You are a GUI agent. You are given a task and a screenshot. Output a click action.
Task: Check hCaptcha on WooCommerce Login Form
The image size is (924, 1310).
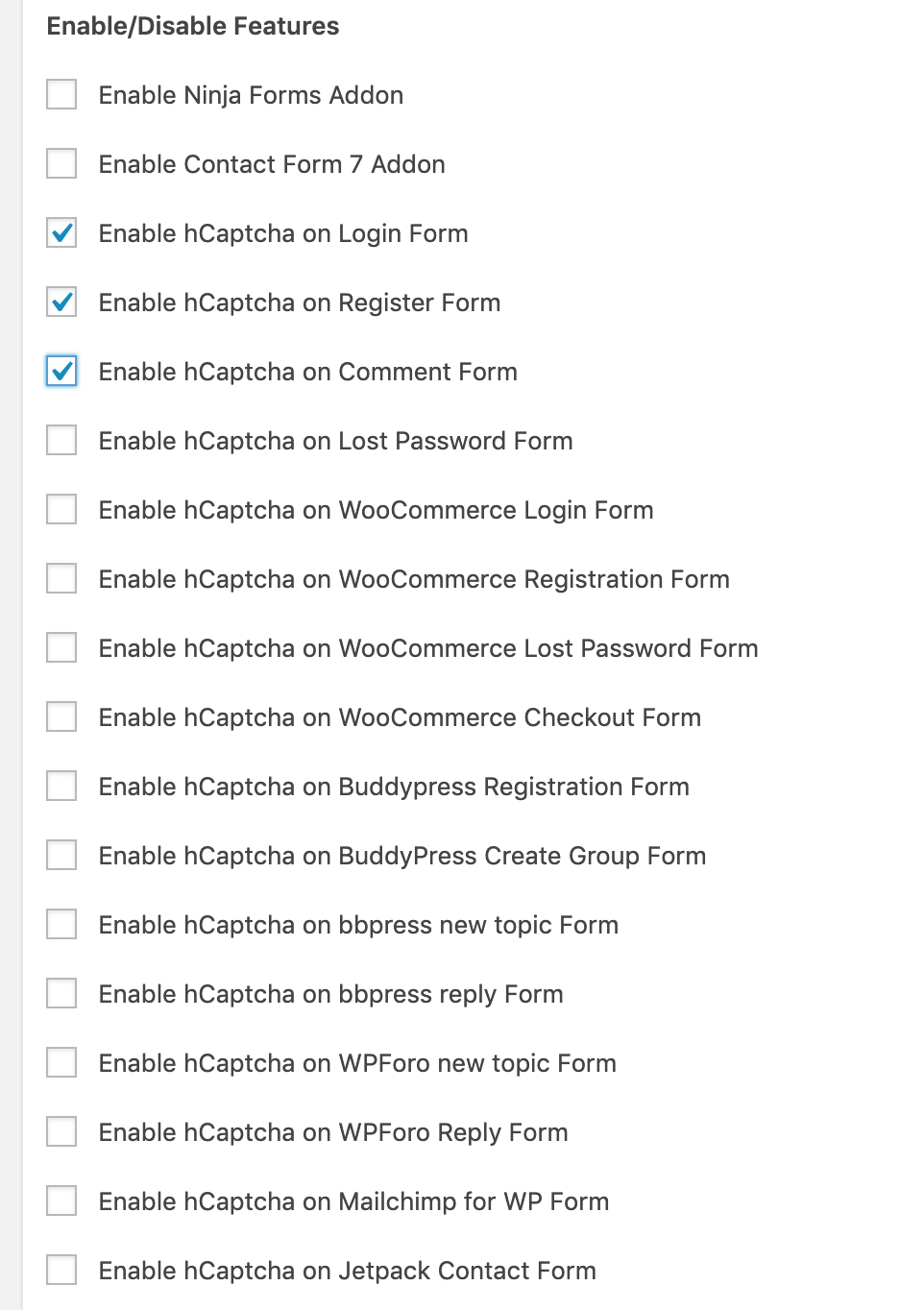point(61,509)
